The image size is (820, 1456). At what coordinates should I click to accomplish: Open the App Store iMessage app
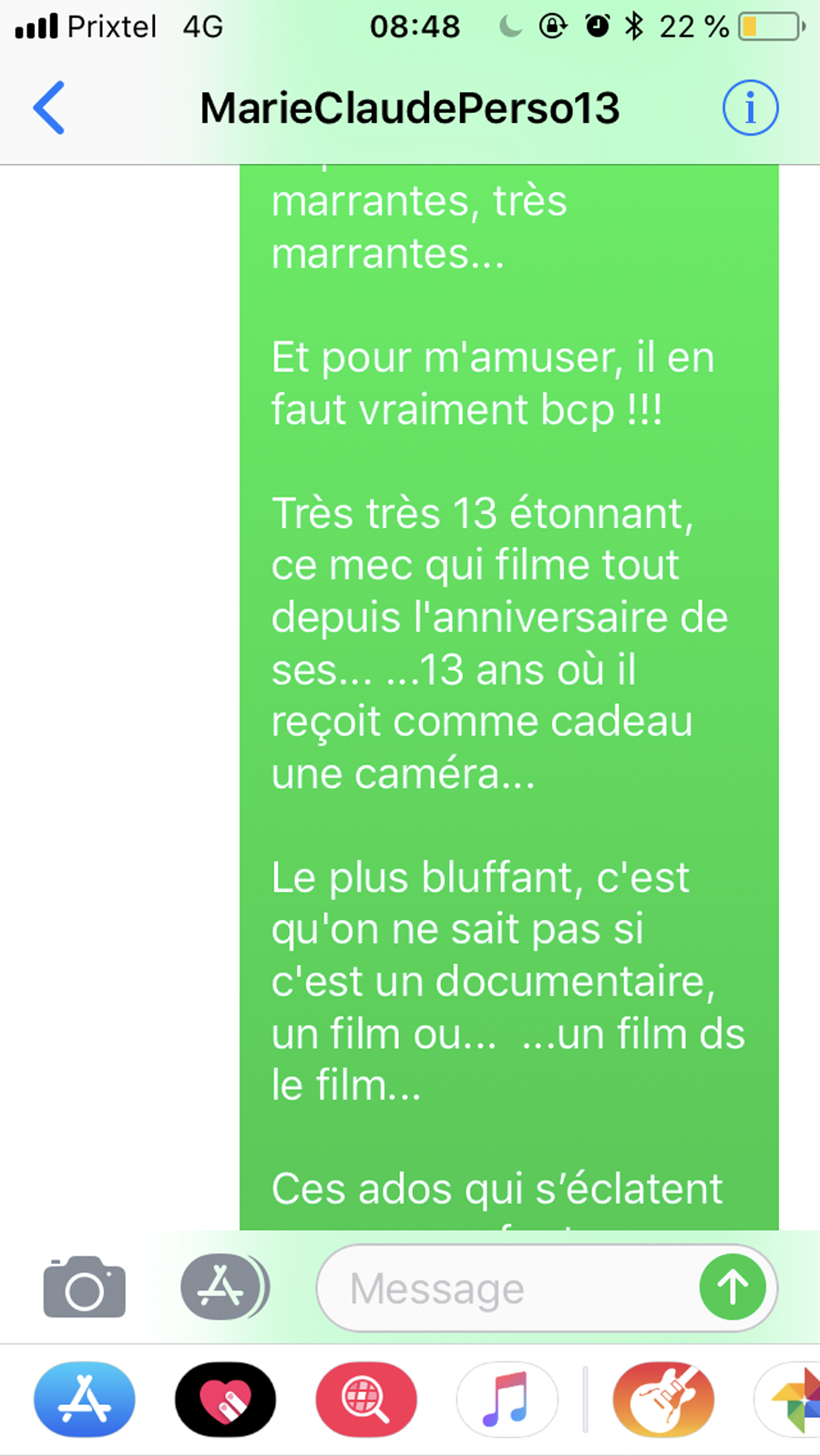pos(85,1399)
